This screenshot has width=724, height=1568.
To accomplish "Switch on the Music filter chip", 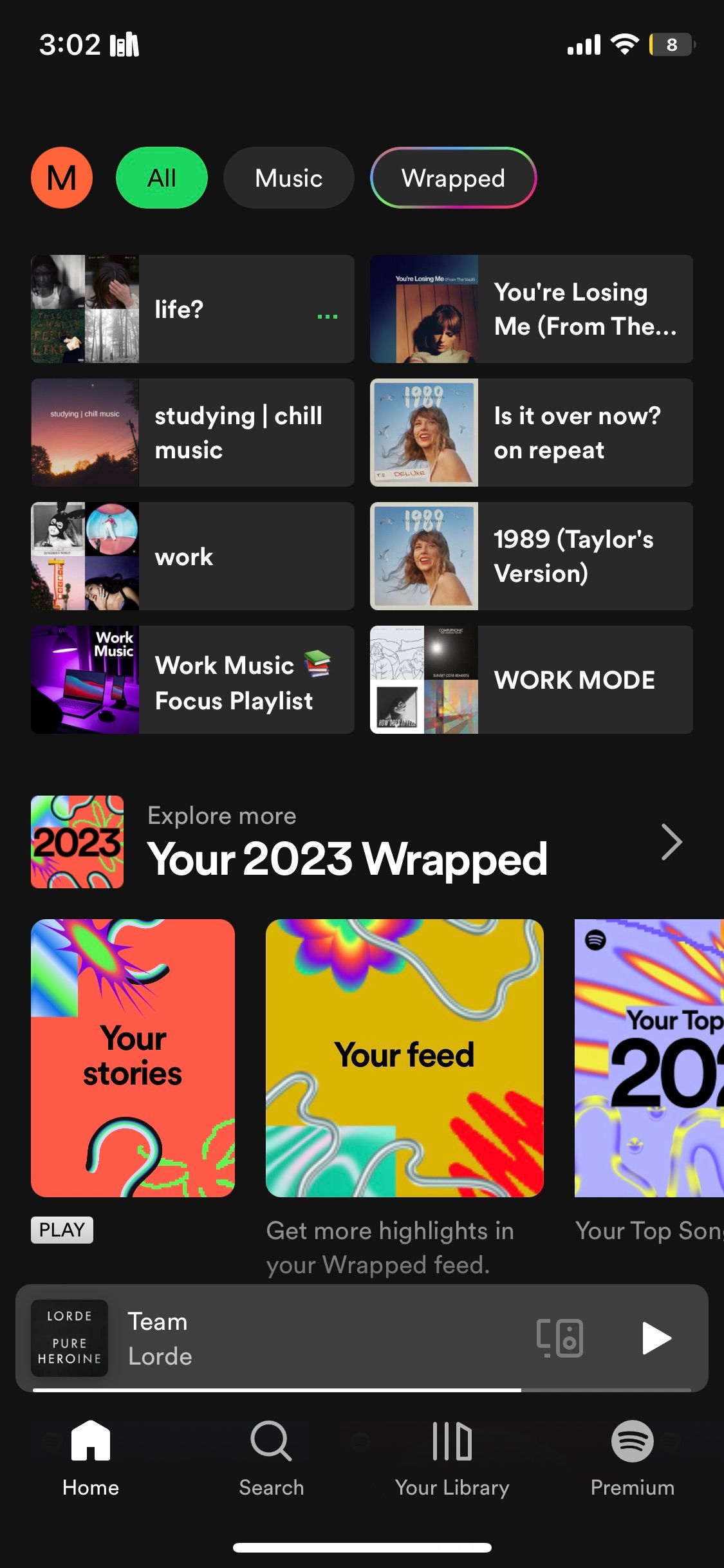I will [x=288, y=178].
